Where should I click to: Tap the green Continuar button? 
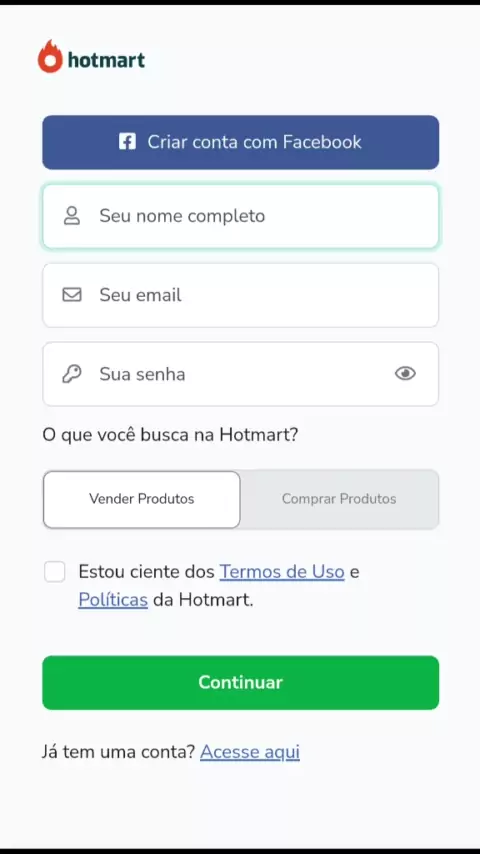tap(240, 682)
